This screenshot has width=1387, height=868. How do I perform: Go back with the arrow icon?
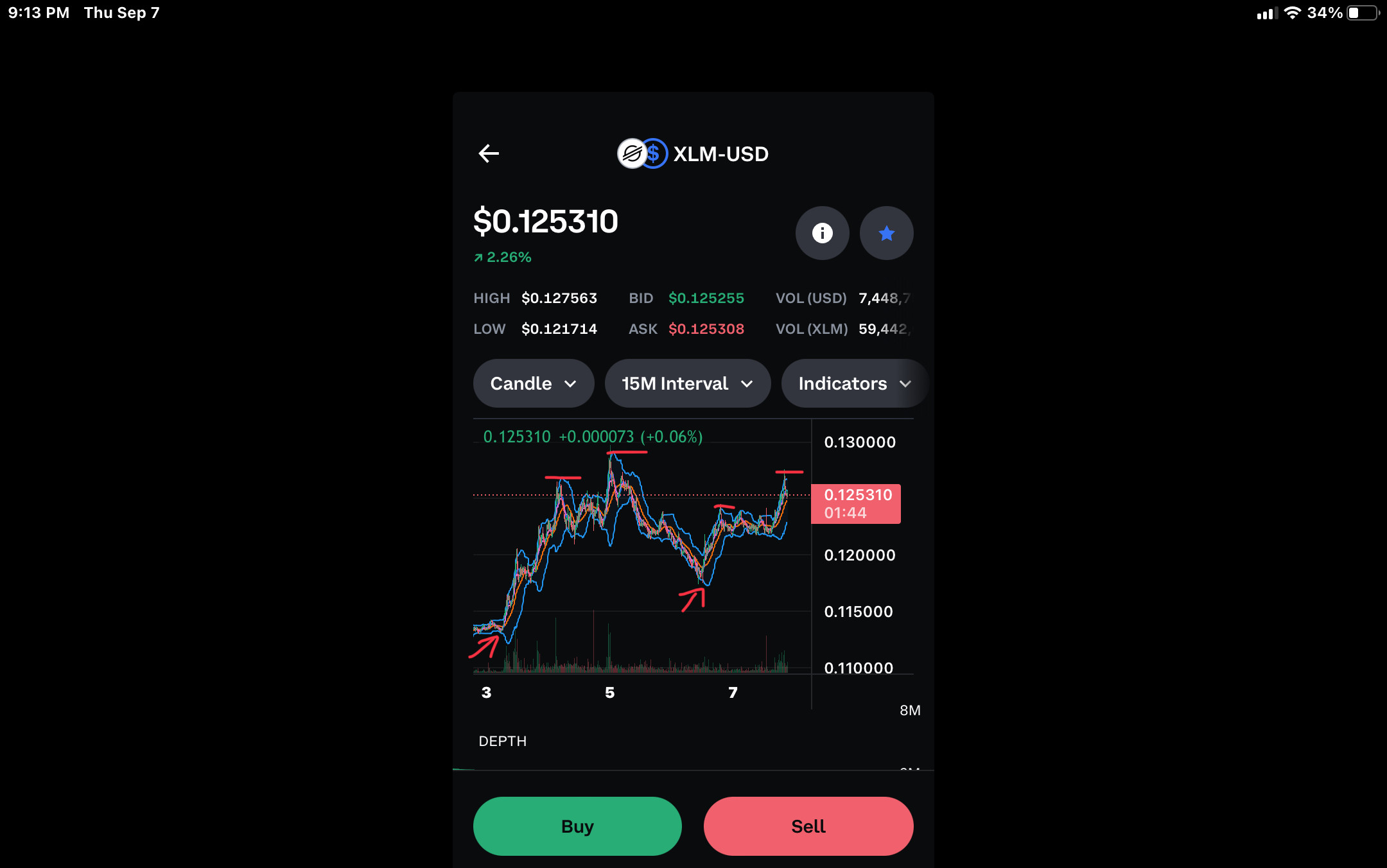(x=489, y=153)
